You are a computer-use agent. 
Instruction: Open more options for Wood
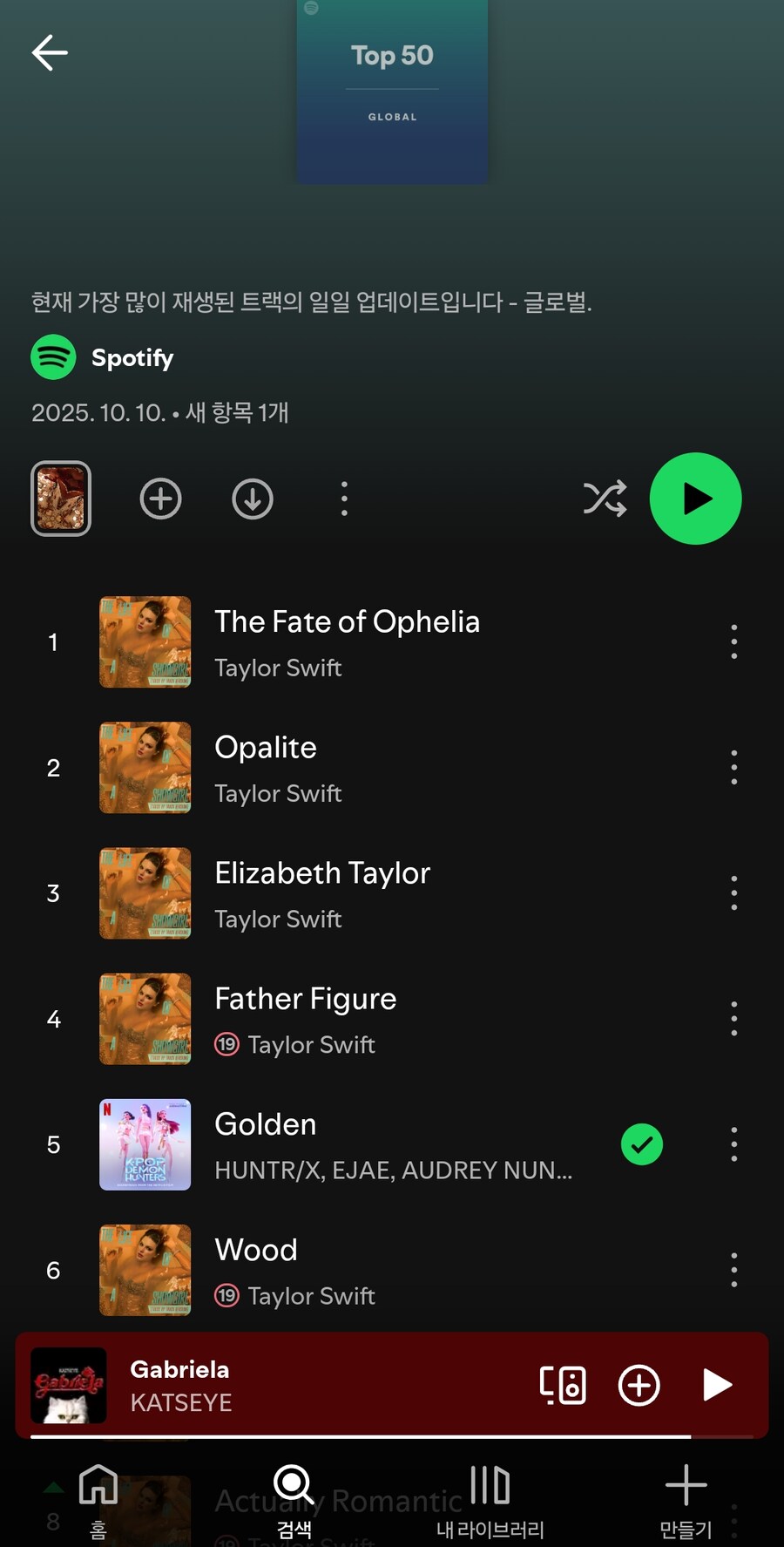734,1270
